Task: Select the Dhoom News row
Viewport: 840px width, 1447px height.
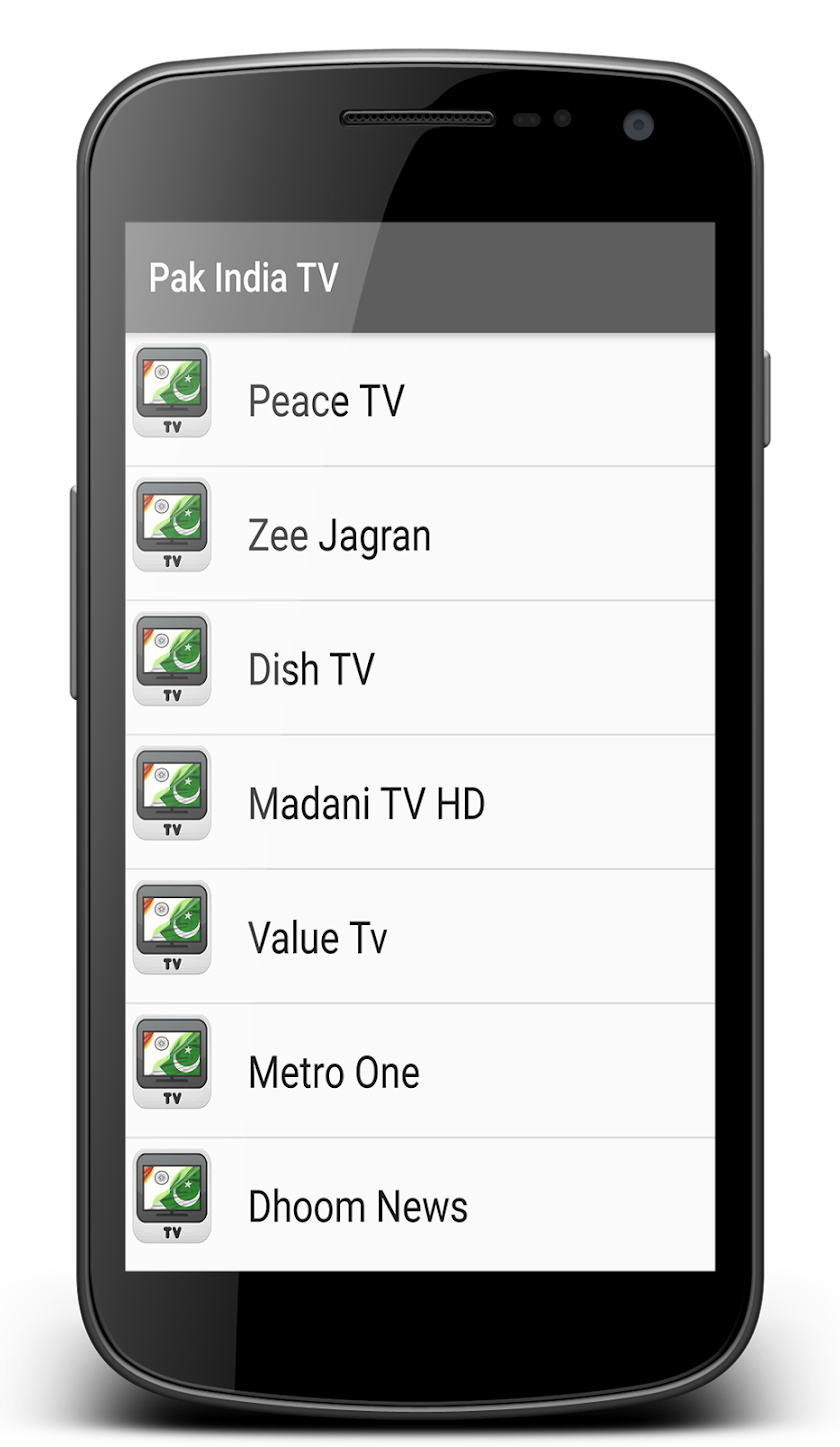Action: point(420,1204)
